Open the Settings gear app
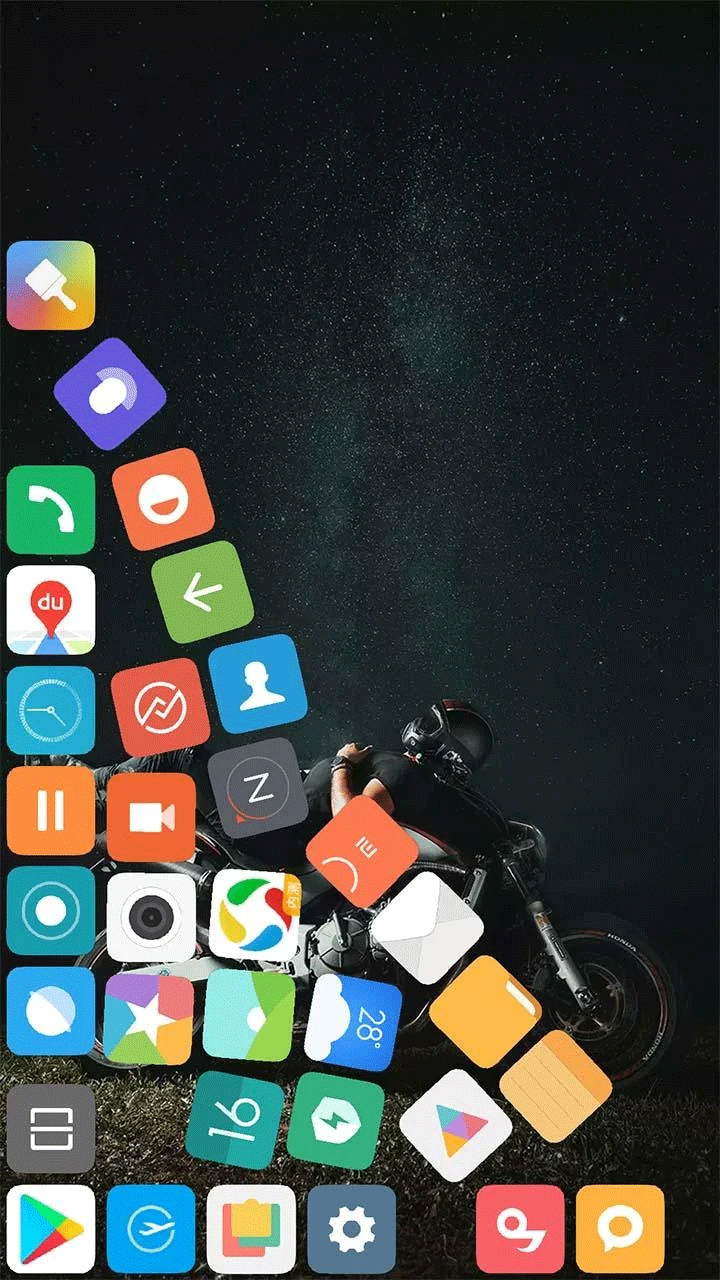 click(352, 1229)
